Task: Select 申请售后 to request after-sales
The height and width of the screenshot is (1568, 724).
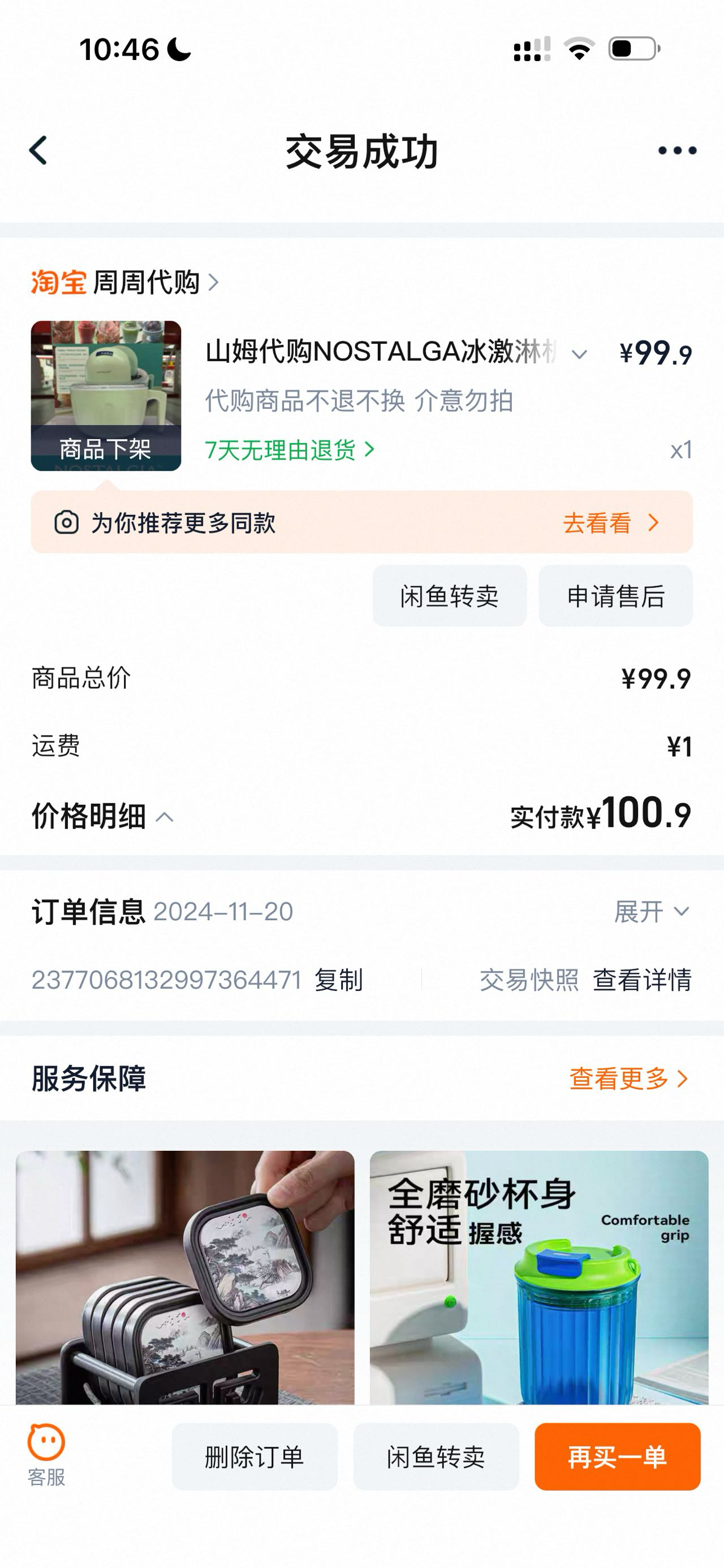Action: pos(615,596)
